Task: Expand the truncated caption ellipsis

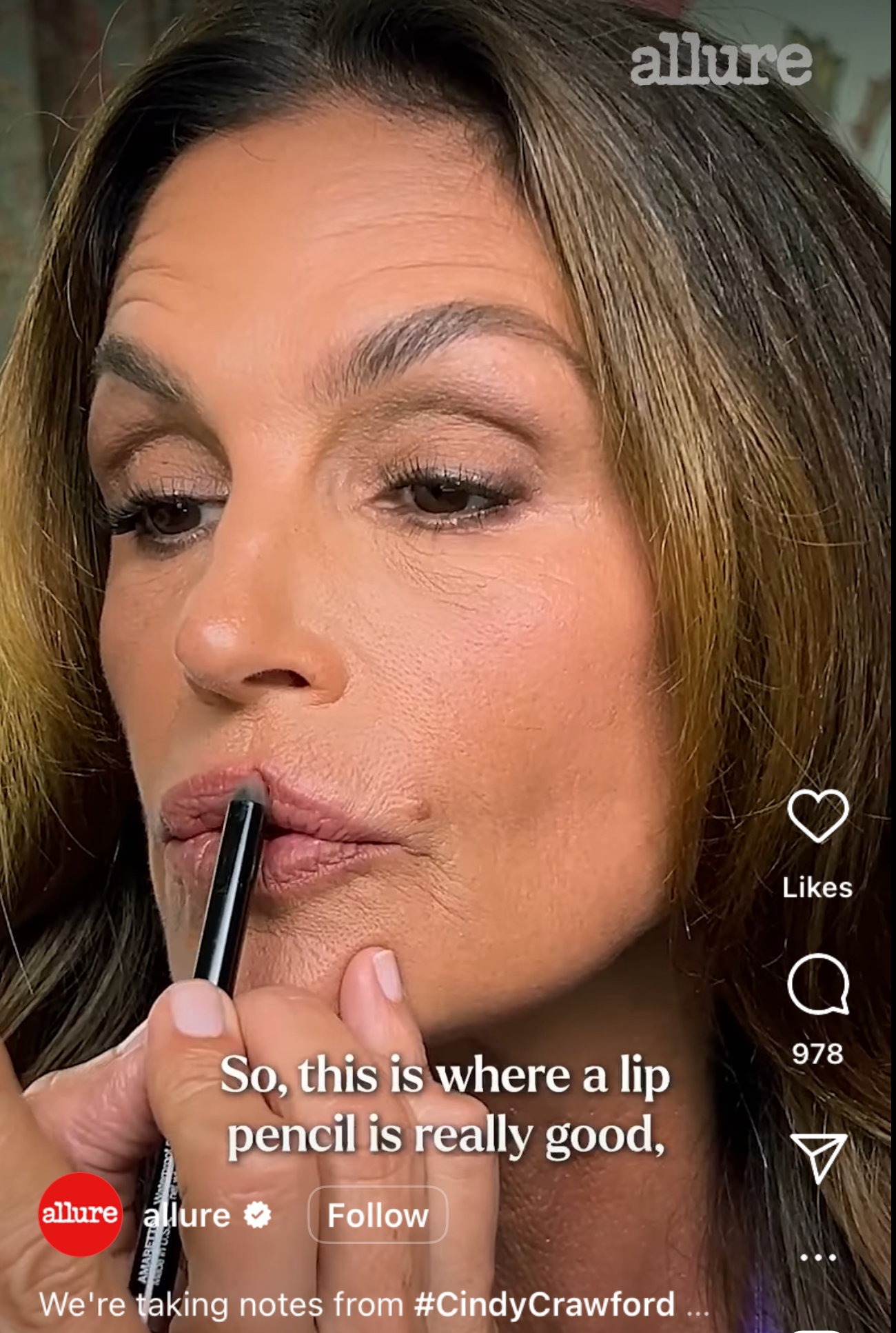Action: click(698, 1306)
